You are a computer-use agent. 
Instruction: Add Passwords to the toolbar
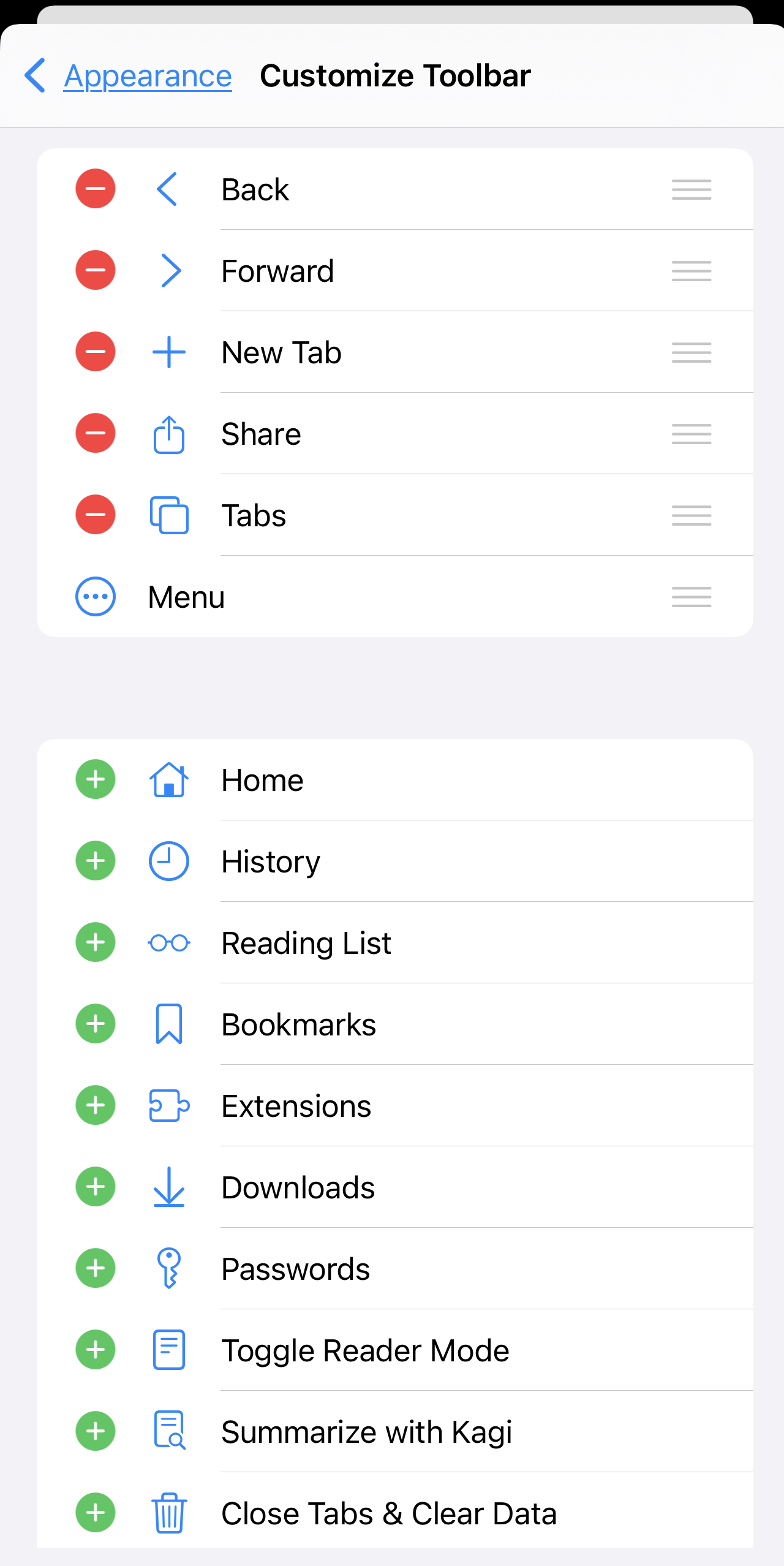(96, 1268)
